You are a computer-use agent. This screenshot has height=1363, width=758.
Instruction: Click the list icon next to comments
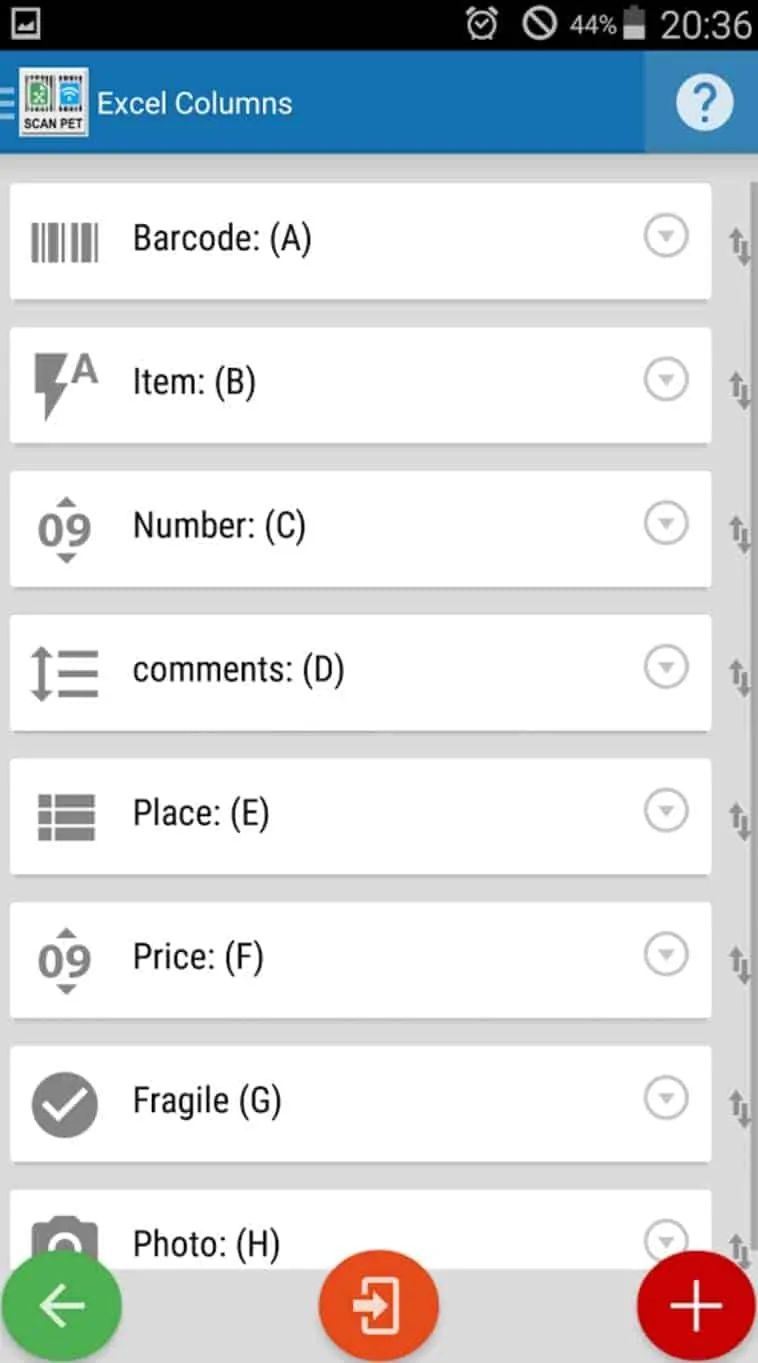pyautogui.click(x=64, y=668)
